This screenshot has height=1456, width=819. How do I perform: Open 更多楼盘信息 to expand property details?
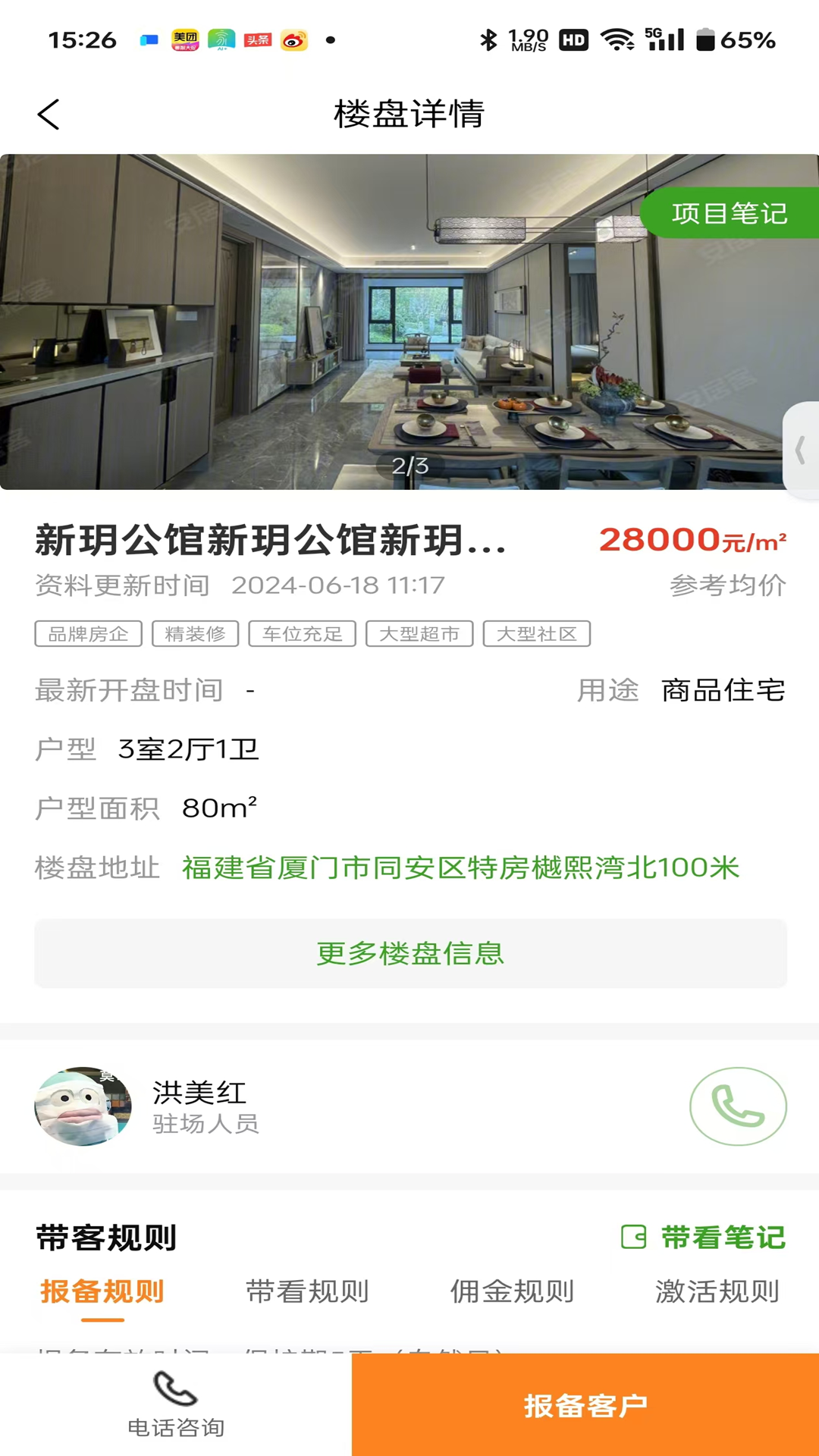[x=409, y=954]
